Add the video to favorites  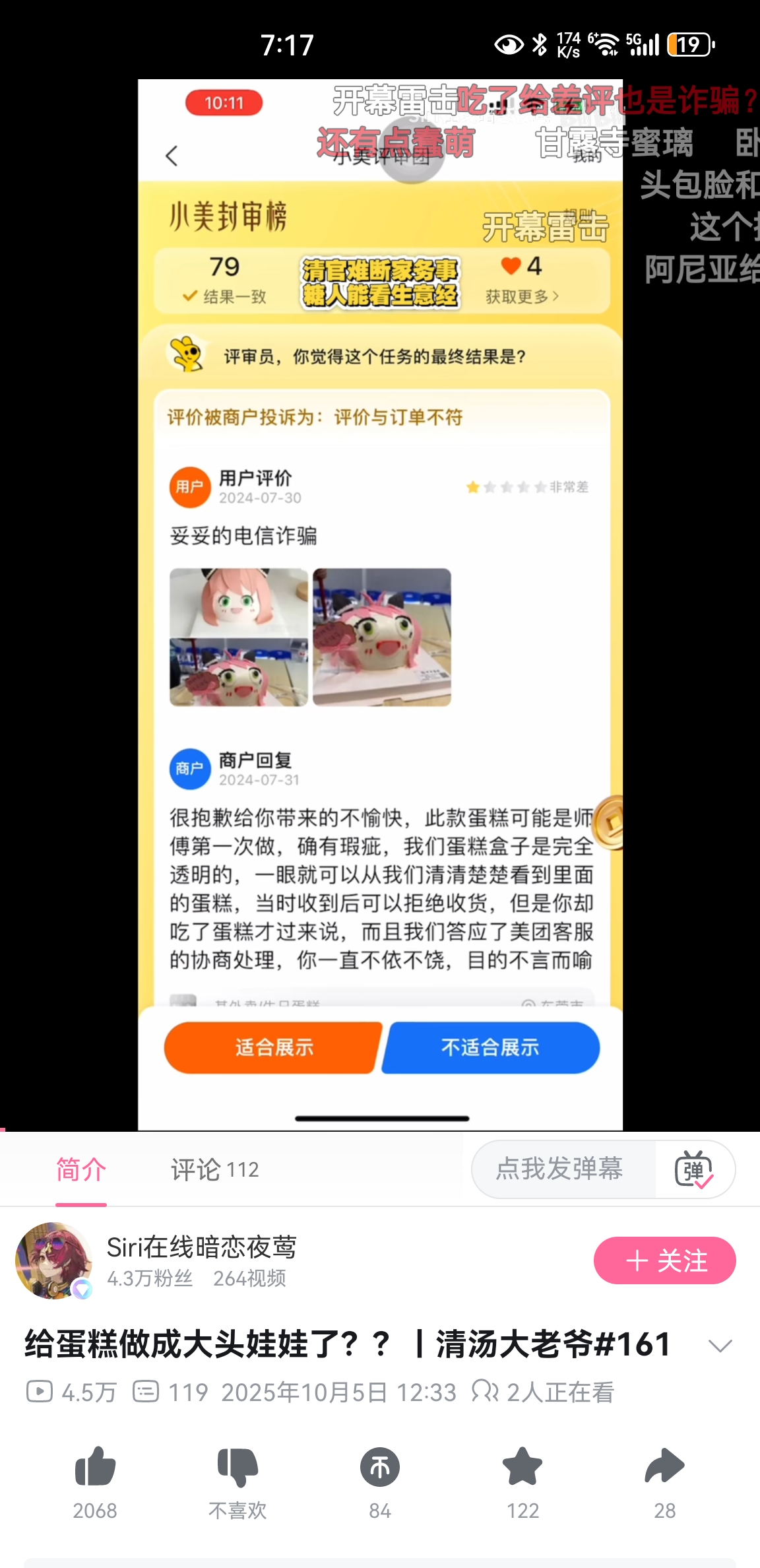pyautogui.click(x=522, y=1468)
